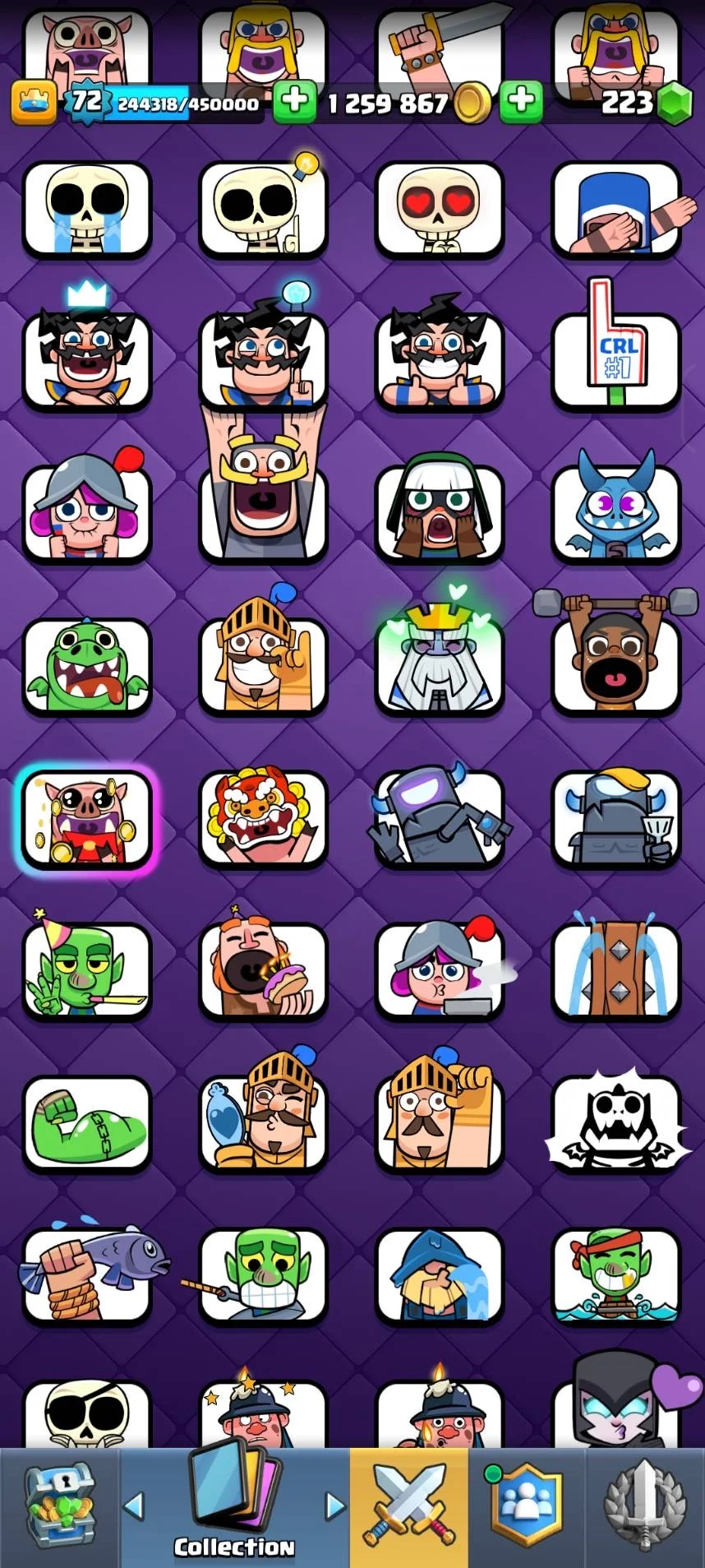Open the Clan social tab
705x1568 pixels.
526,1508
